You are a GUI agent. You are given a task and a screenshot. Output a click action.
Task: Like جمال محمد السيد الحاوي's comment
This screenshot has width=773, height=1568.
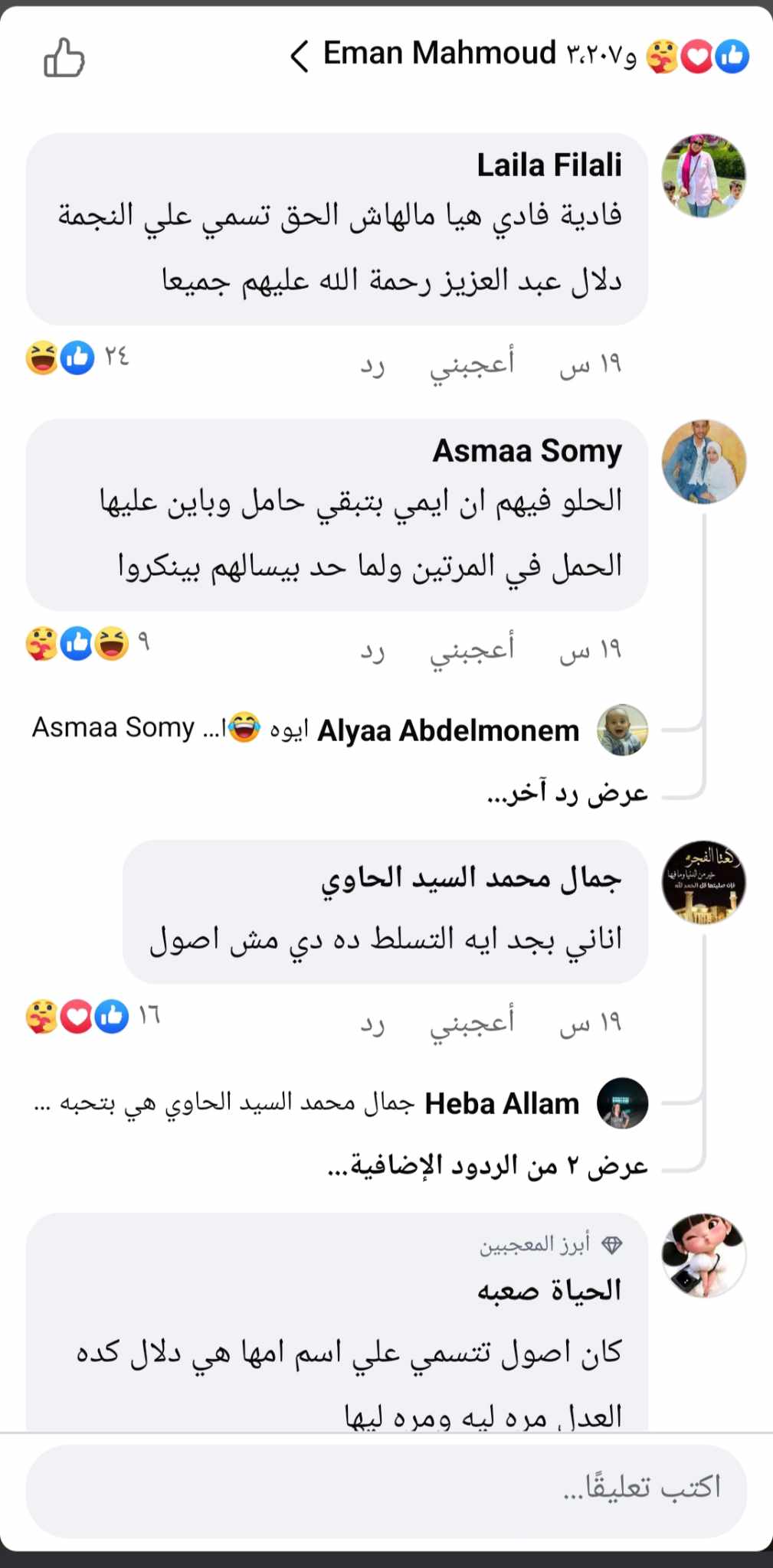[472, 1022]
